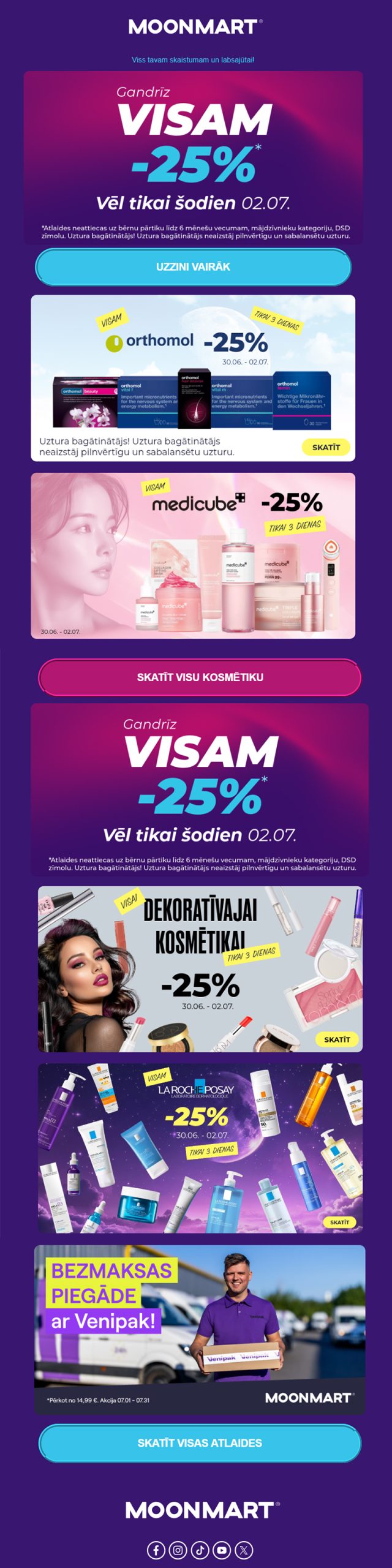392x1568 pixels.
Task: Open Moonmart's YouTube channel
Action: pyautogui.click(x=222, y=1550)
